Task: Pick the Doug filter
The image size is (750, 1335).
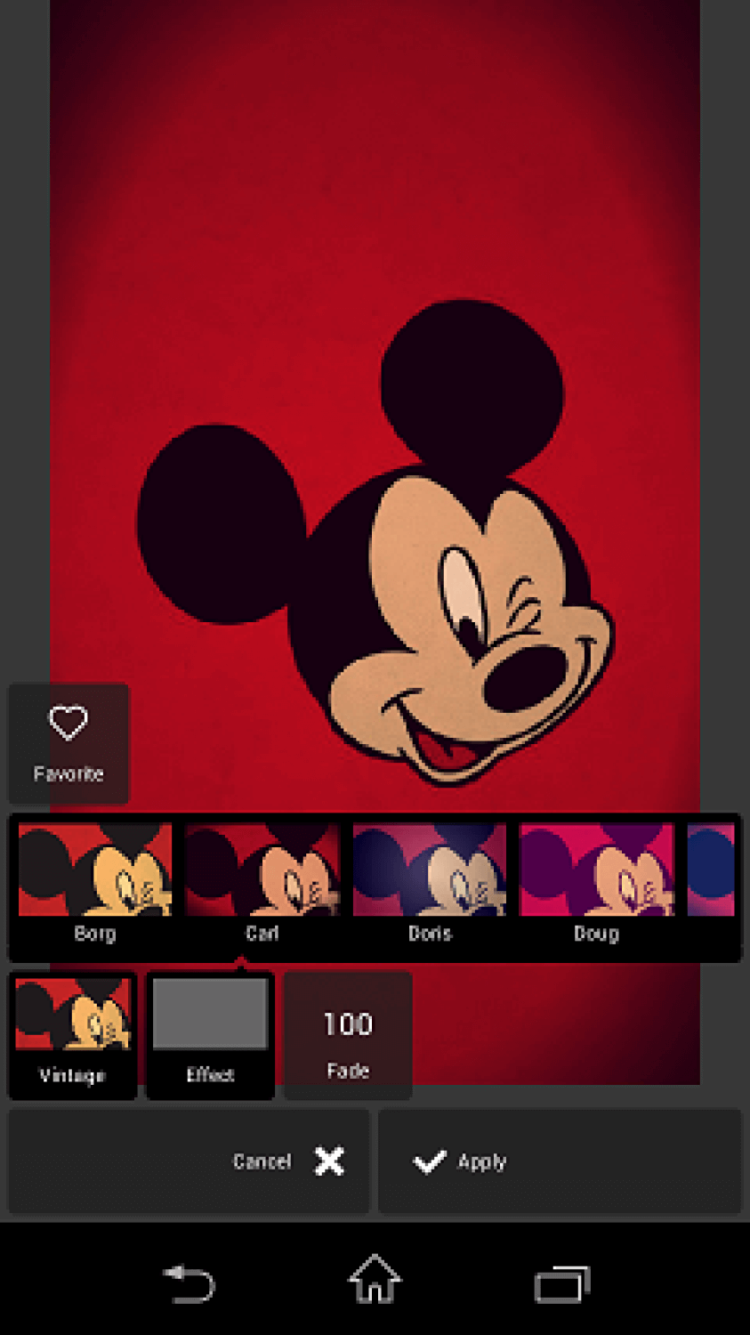Action: pos(596,882)
